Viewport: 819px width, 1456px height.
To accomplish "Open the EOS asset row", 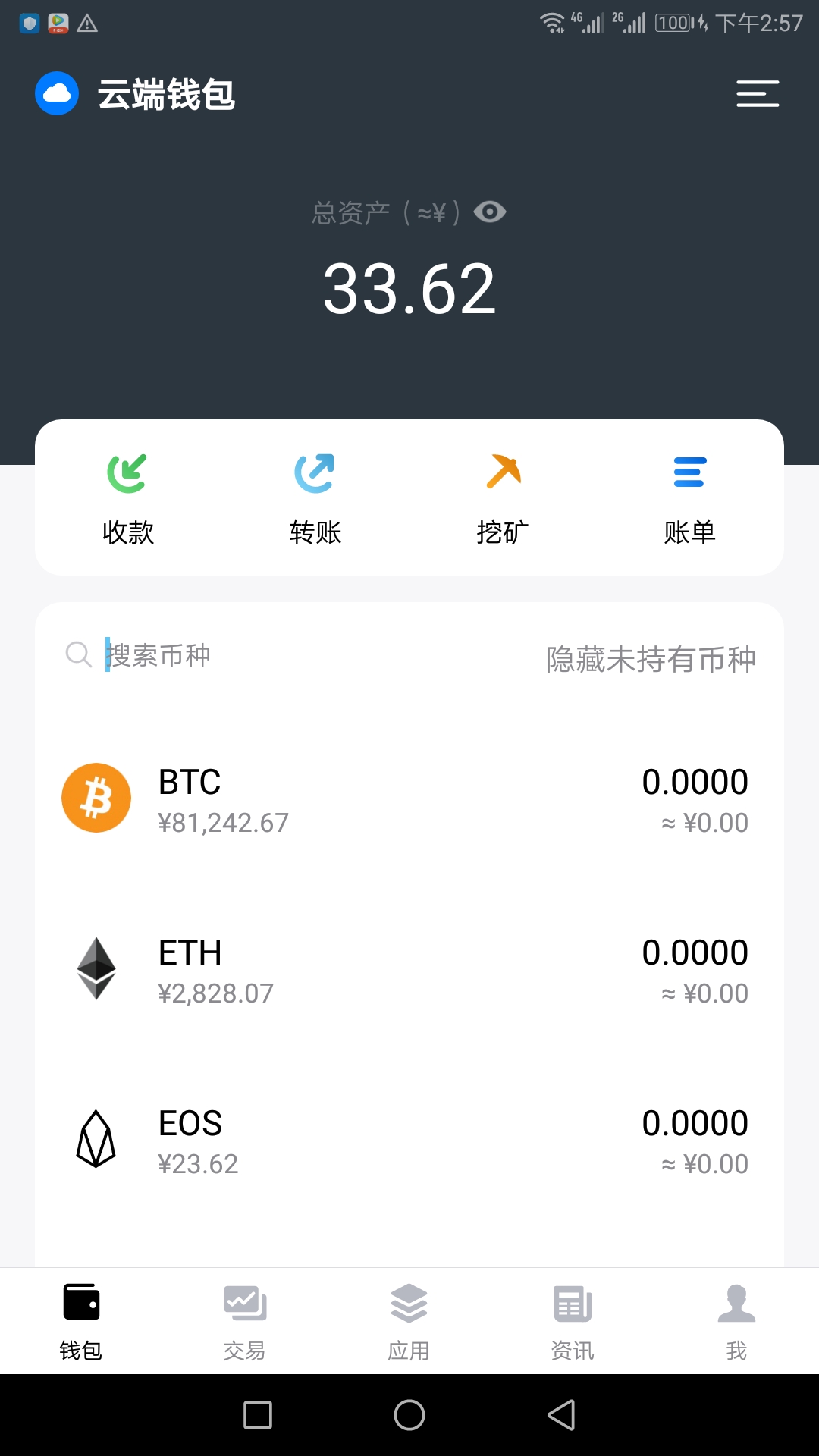I will tap(409, 1141).
